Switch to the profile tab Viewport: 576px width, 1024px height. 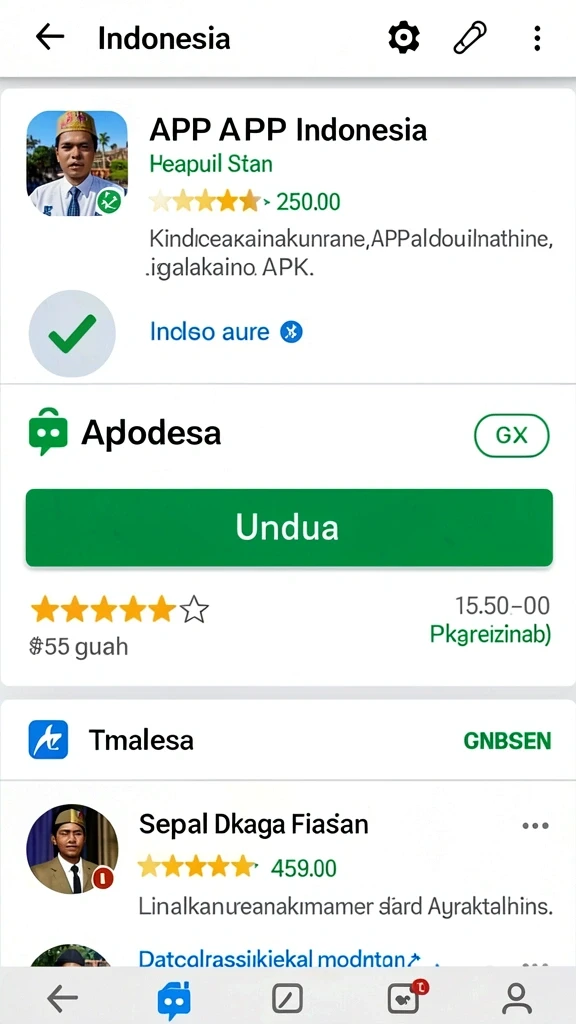[517, 998]
